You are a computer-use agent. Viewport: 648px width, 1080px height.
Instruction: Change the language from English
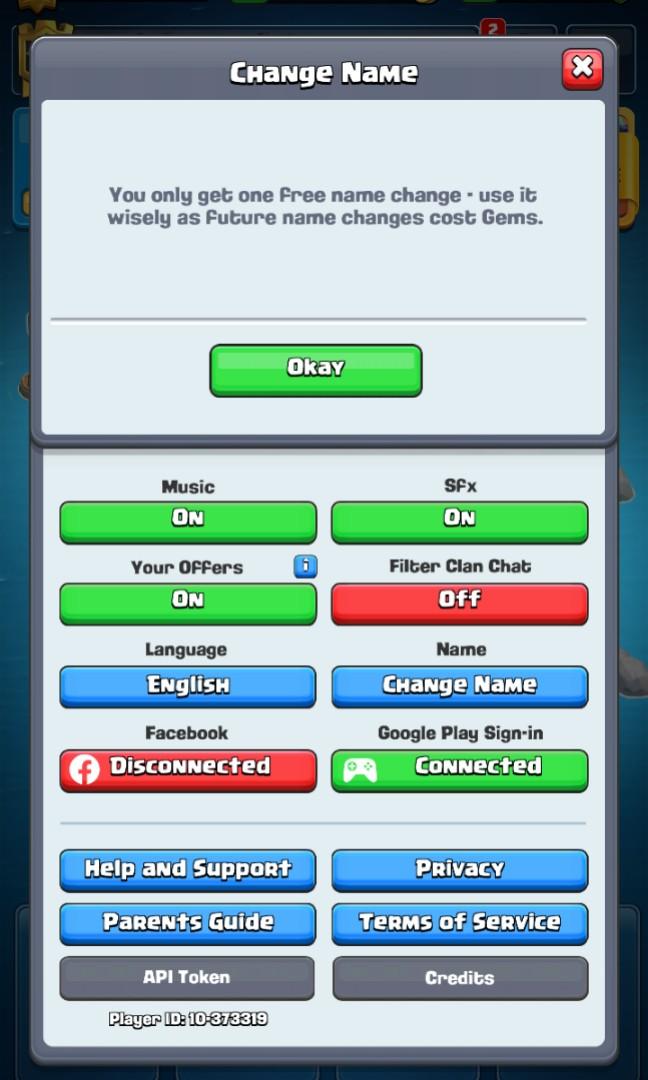click(188, 686)
